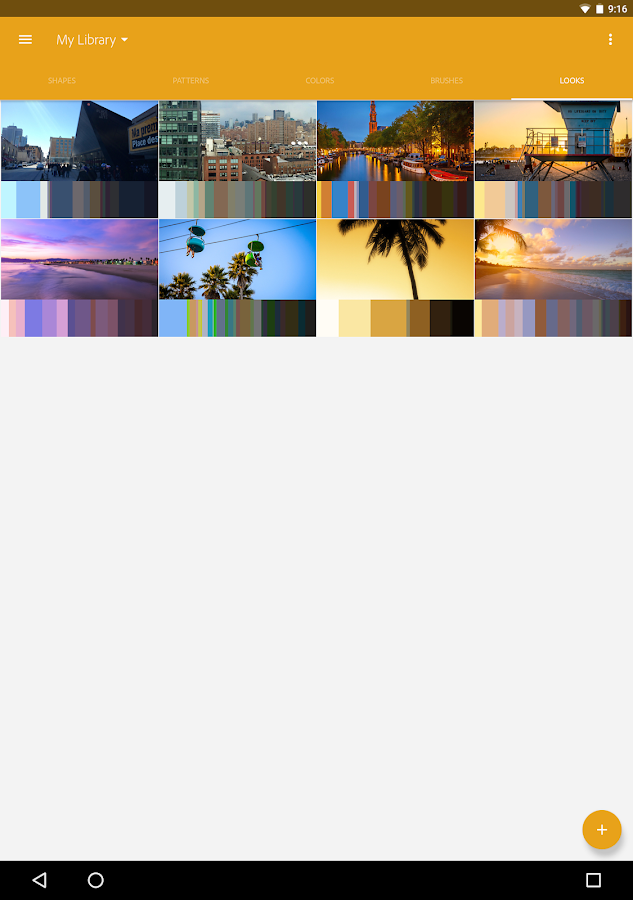
Task: Open the canal at night look
Action: coord(395,159)
